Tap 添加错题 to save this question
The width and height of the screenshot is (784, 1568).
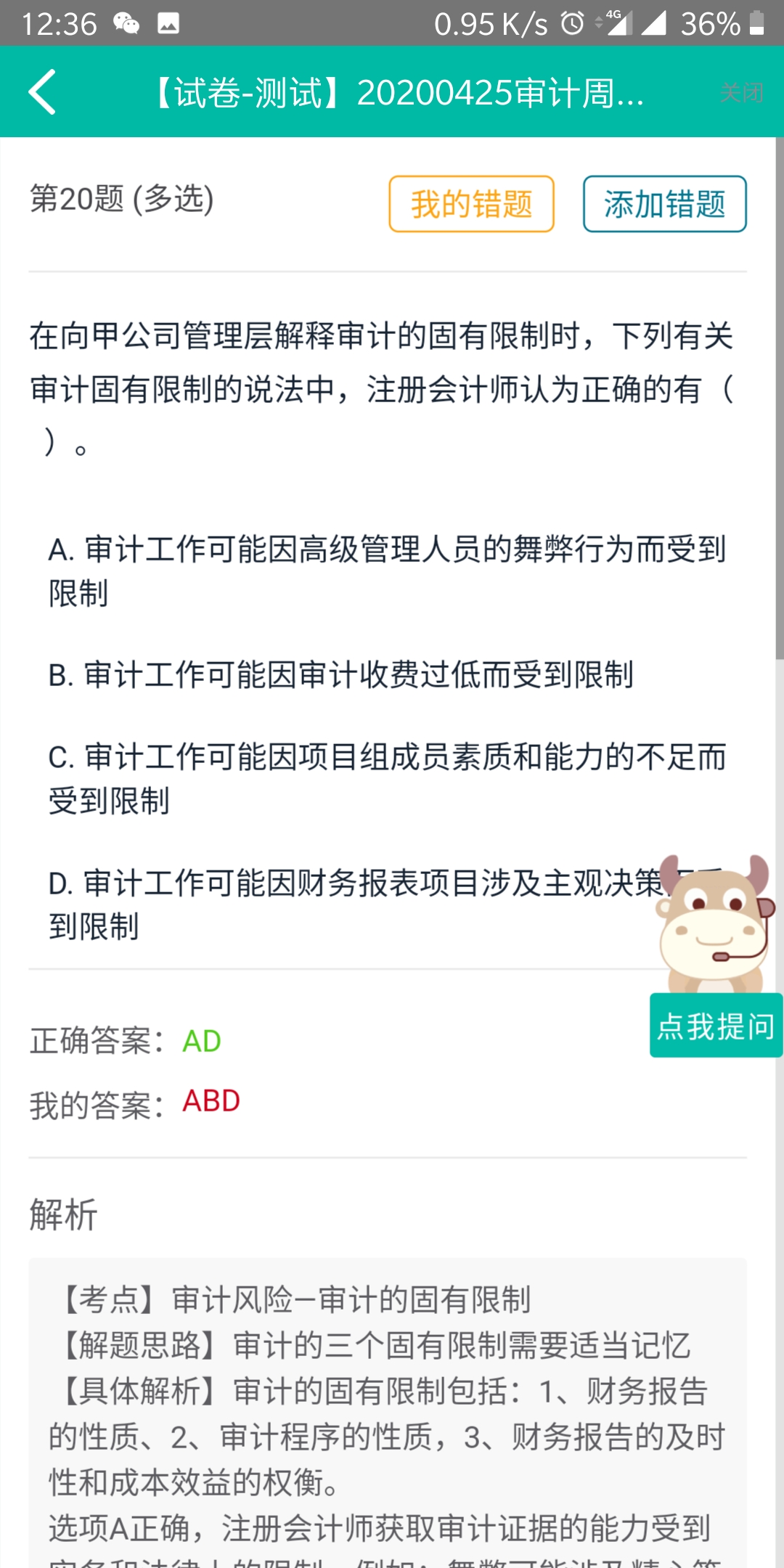tap(664, 204)
